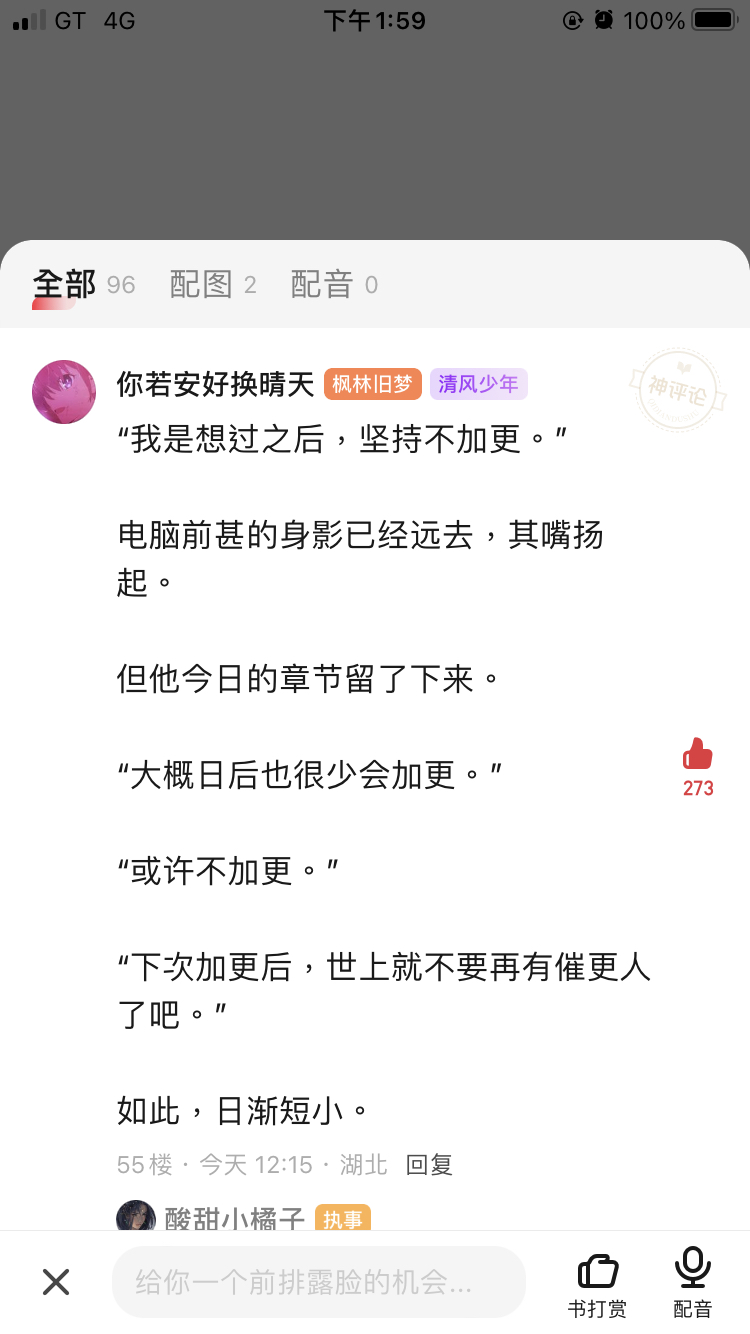Like the comment with 273 likes

point(697,755)
